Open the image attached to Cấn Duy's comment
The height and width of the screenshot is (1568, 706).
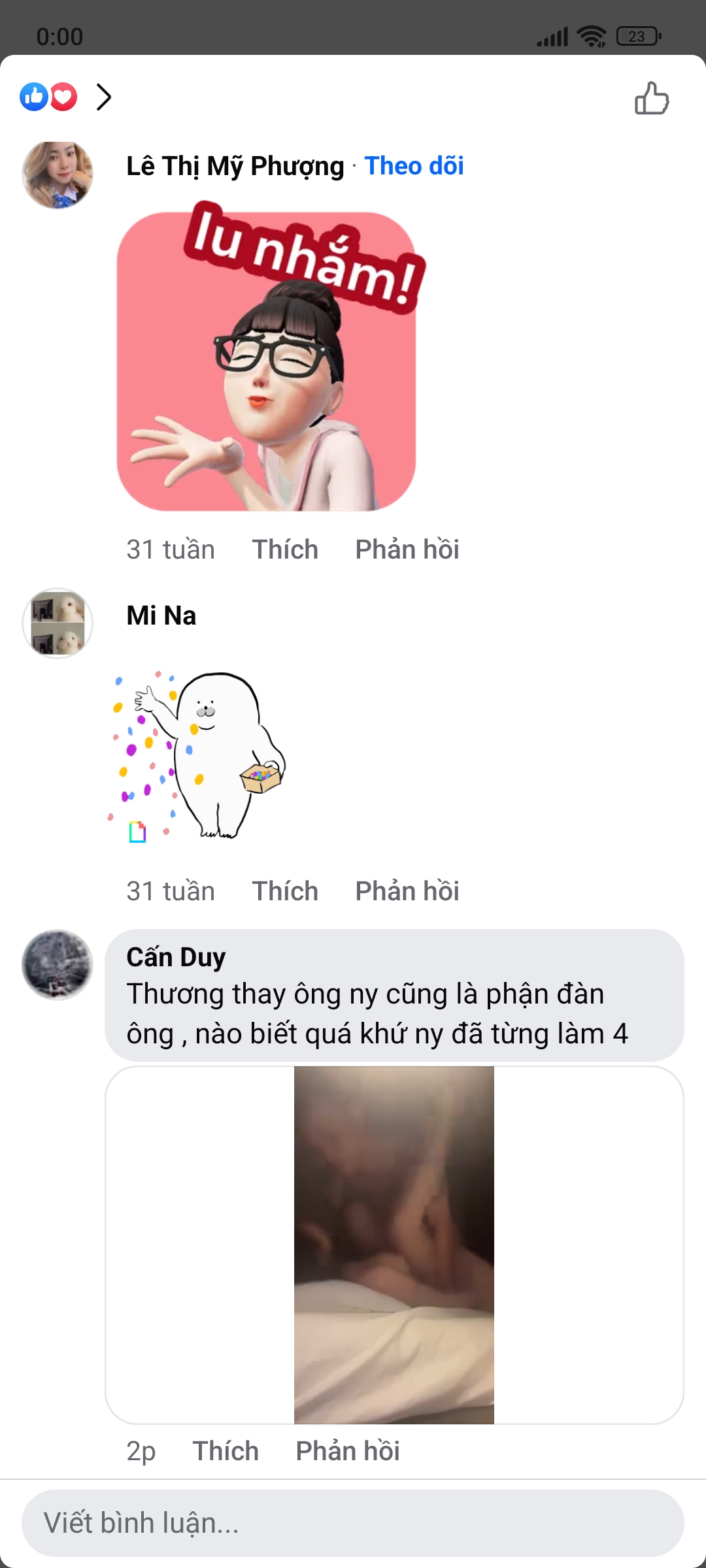(394, 1245)
